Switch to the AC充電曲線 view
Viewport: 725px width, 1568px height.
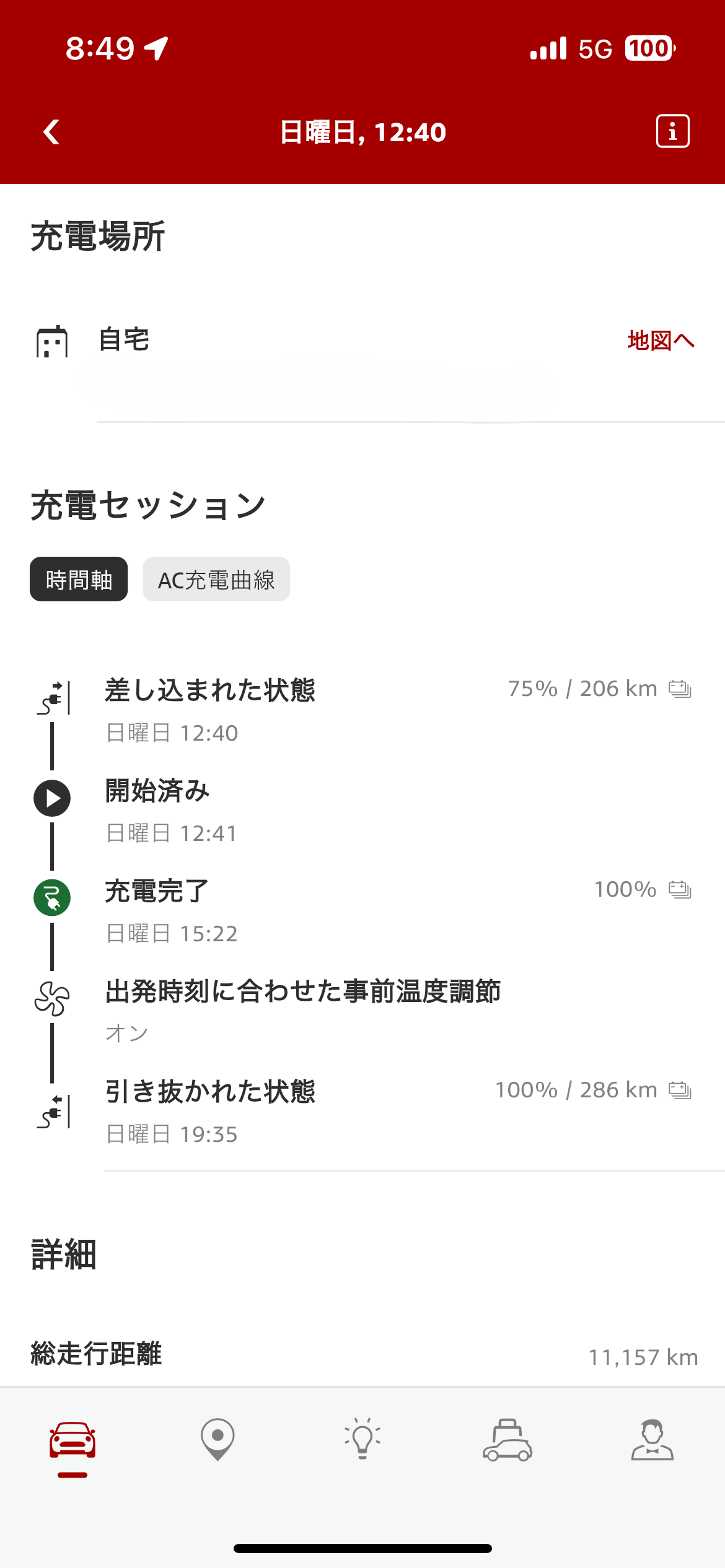tap(216, 580)
